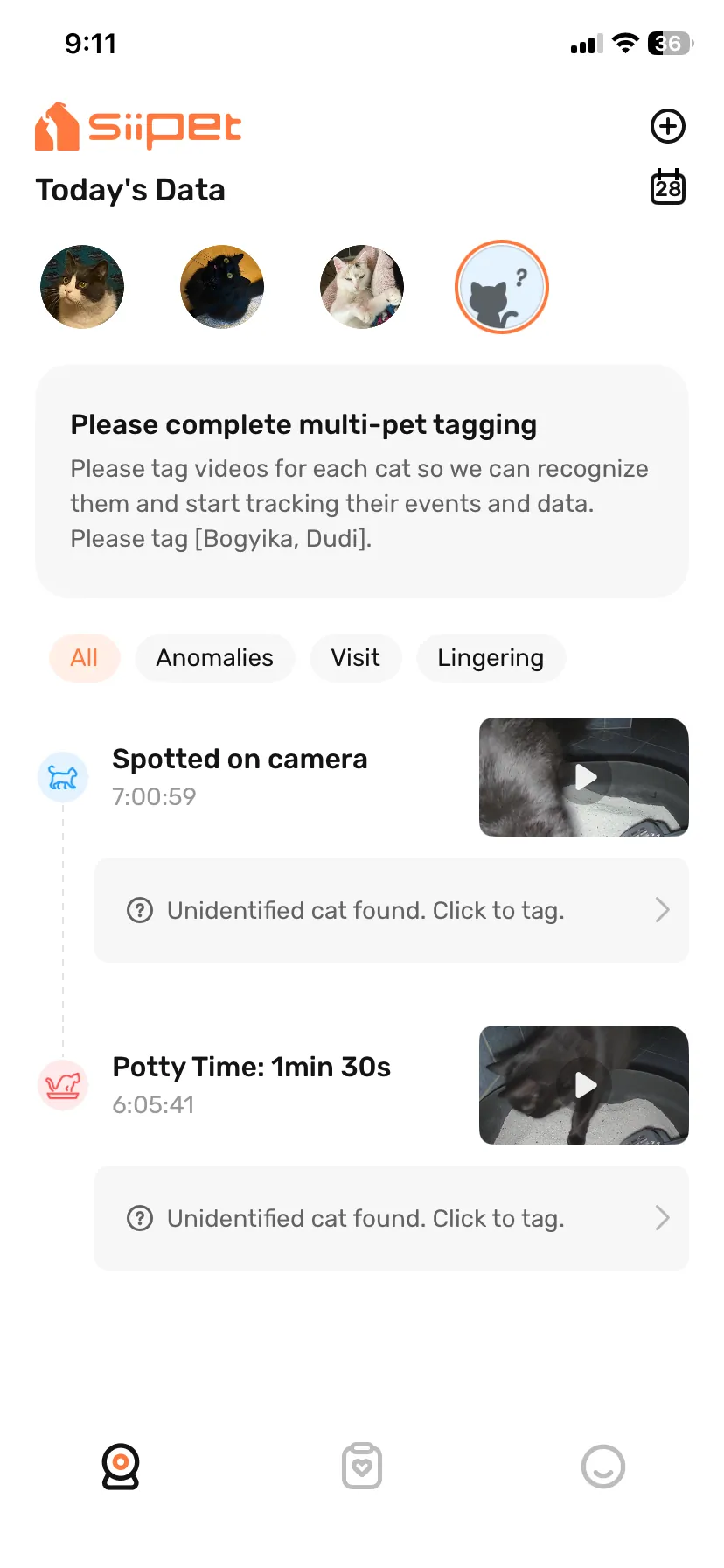Switch to the health clipboard tab

(362, 1466)
